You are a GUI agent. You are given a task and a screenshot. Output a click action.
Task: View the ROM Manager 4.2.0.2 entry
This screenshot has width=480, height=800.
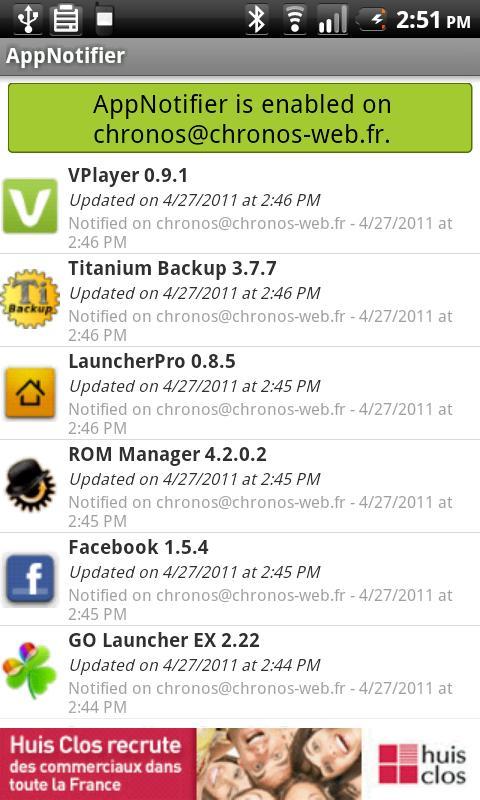240,486
